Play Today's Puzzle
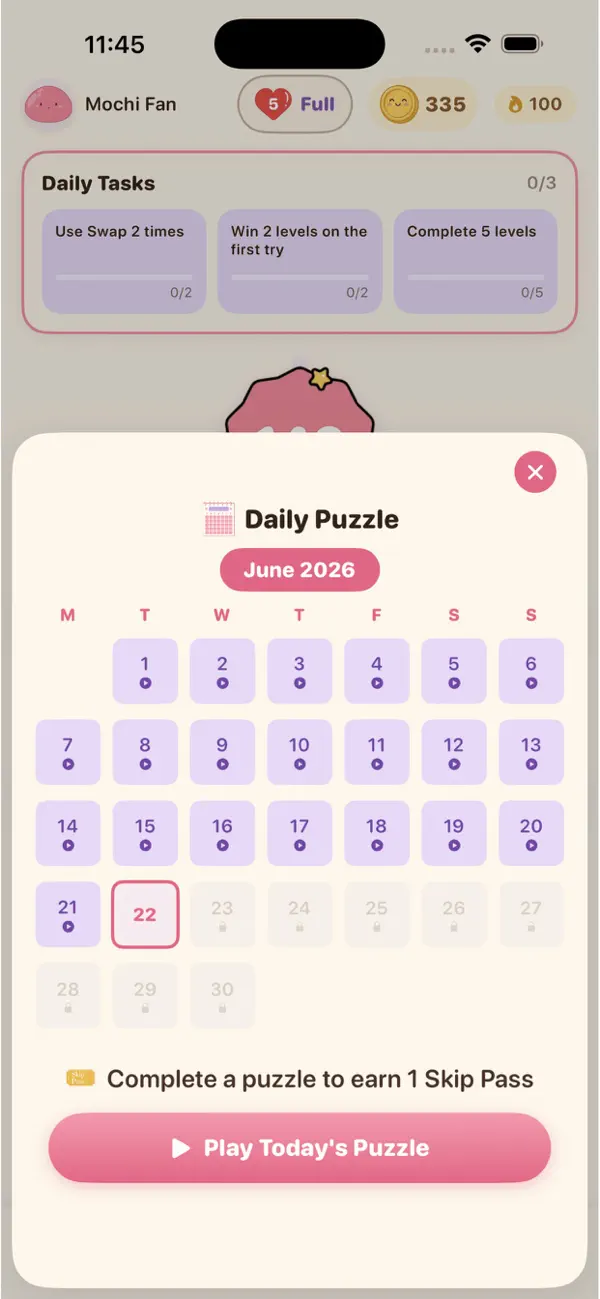The height and width of the screenshot is (1299, 600). click(300, 1148)
